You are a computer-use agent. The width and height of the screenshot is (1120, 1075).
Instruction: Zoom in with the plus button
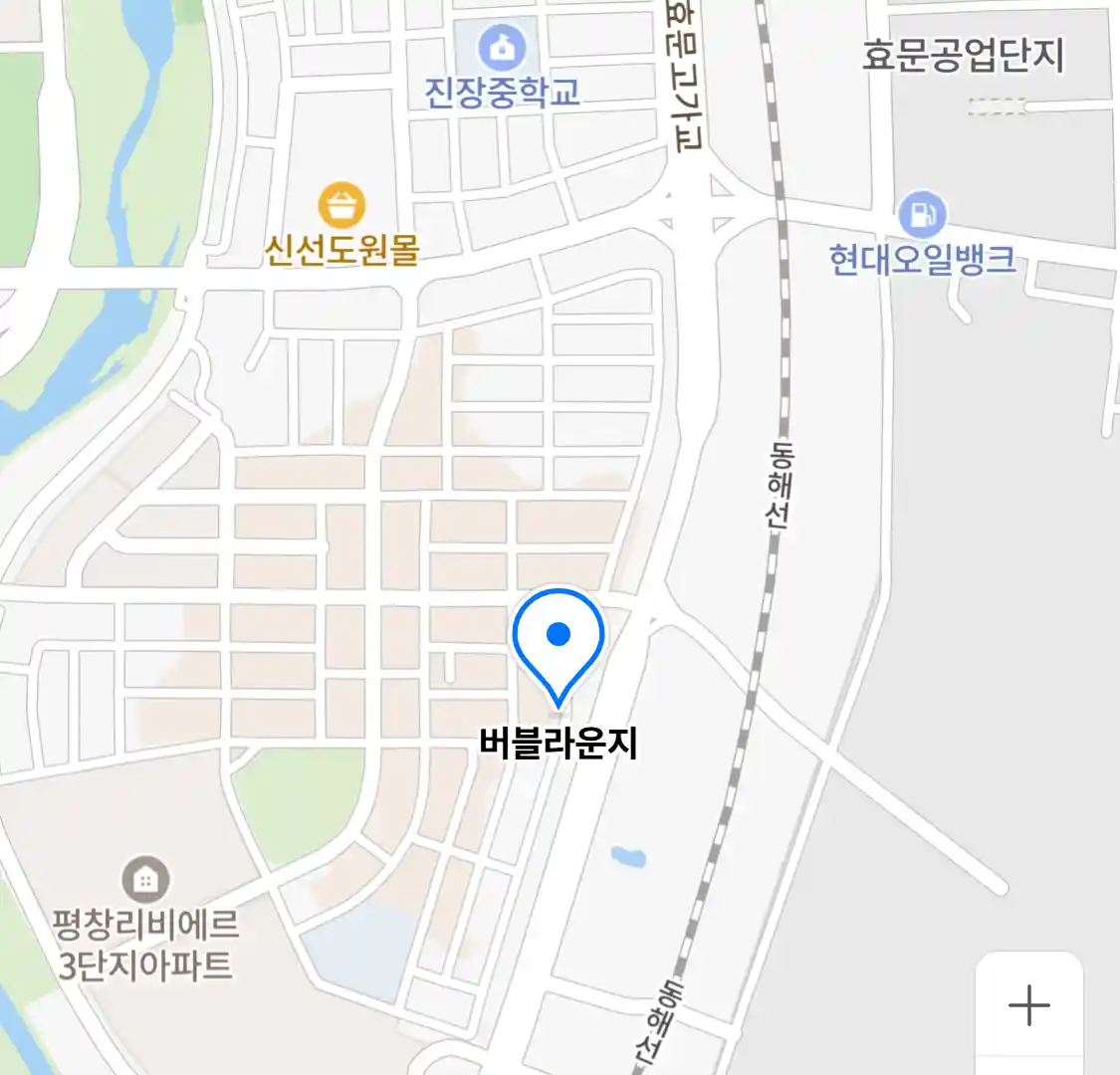point(1028,1005)
